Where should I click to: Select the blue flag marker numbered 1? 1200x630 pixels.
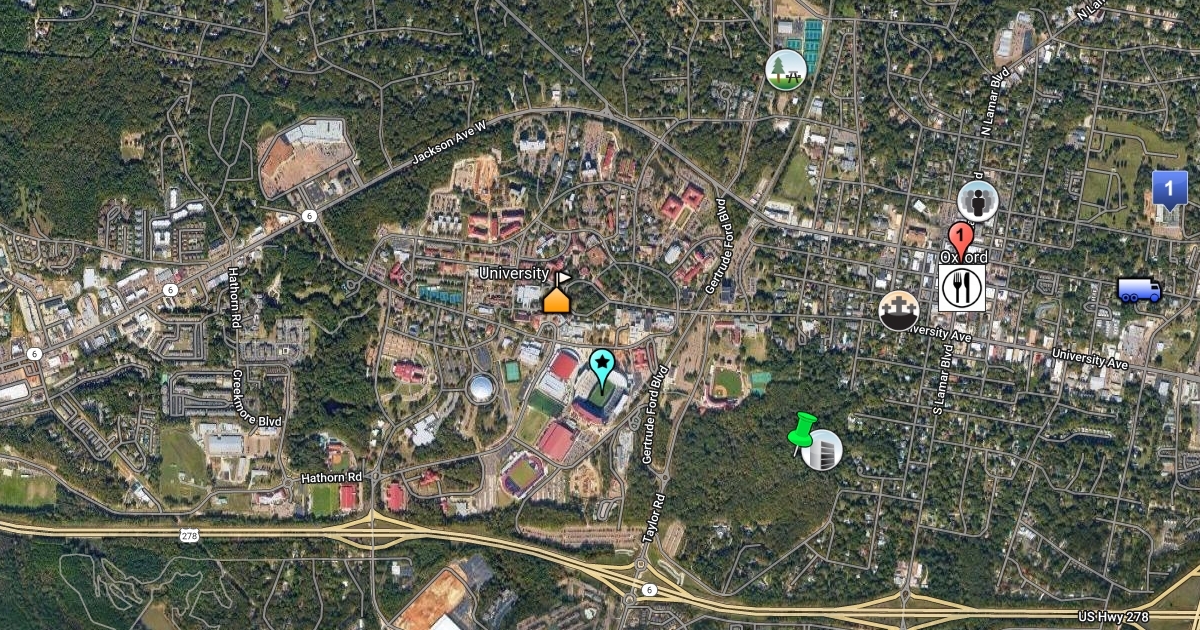tap(1169, 190)
